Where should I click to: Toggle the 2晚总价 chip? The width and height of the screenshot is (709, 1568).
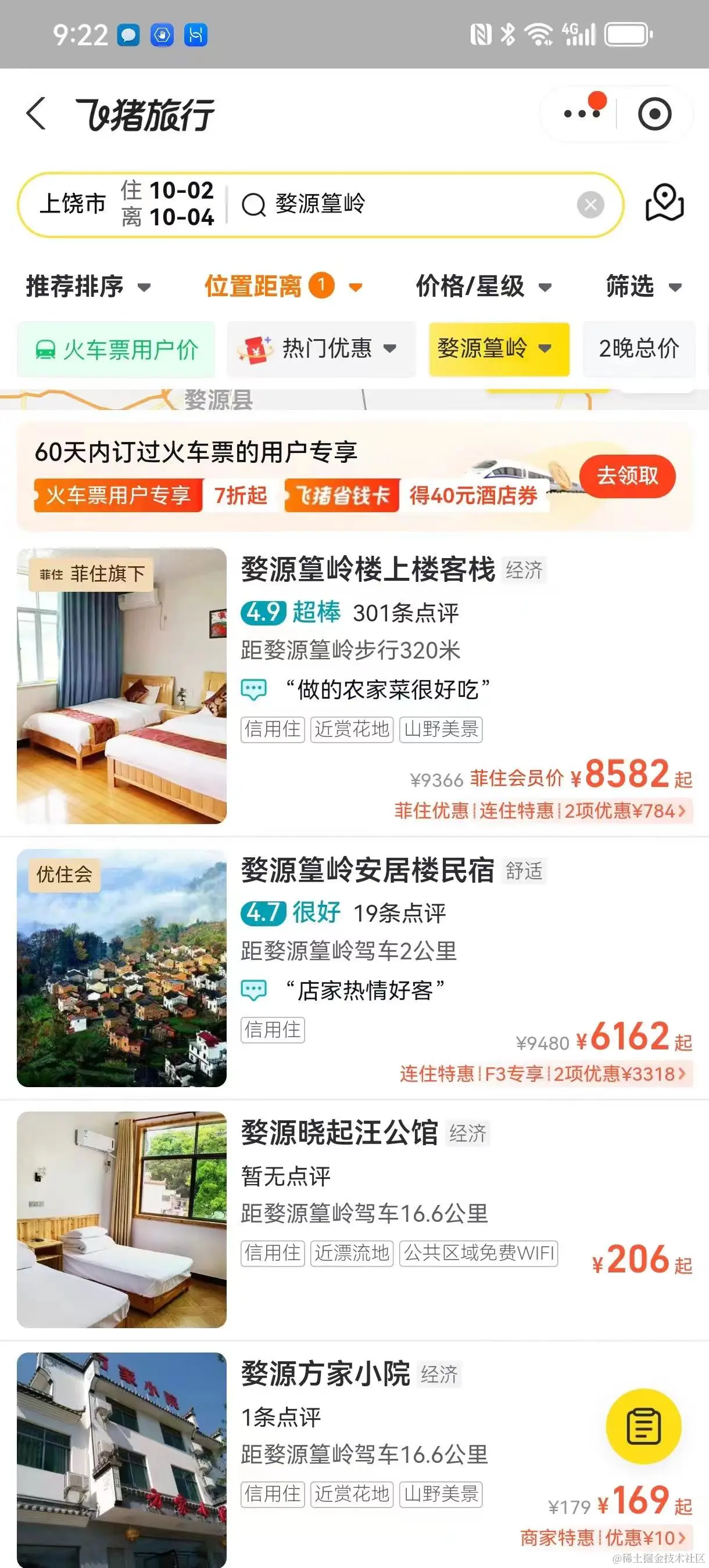click(x=638, y=350)
